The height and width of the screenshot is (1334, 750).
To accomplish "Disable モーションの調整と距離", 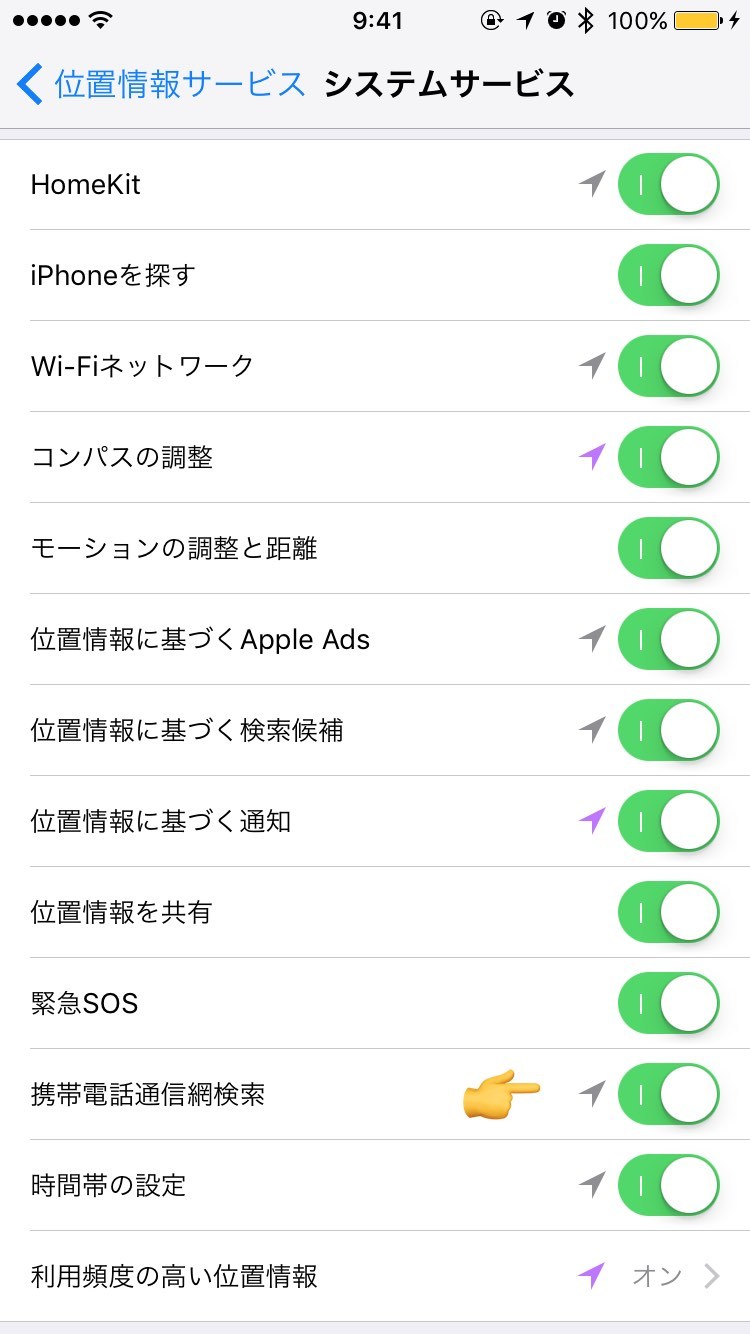I will (669, 549).
